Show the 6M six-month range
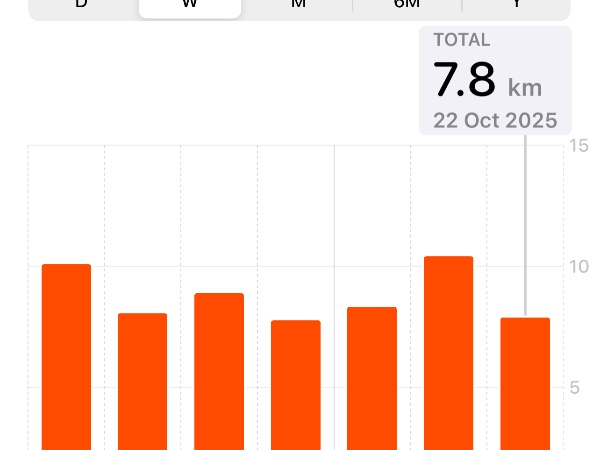Viewport: 600px width, 450px height. pyautogui.click(x=407, y=6)
